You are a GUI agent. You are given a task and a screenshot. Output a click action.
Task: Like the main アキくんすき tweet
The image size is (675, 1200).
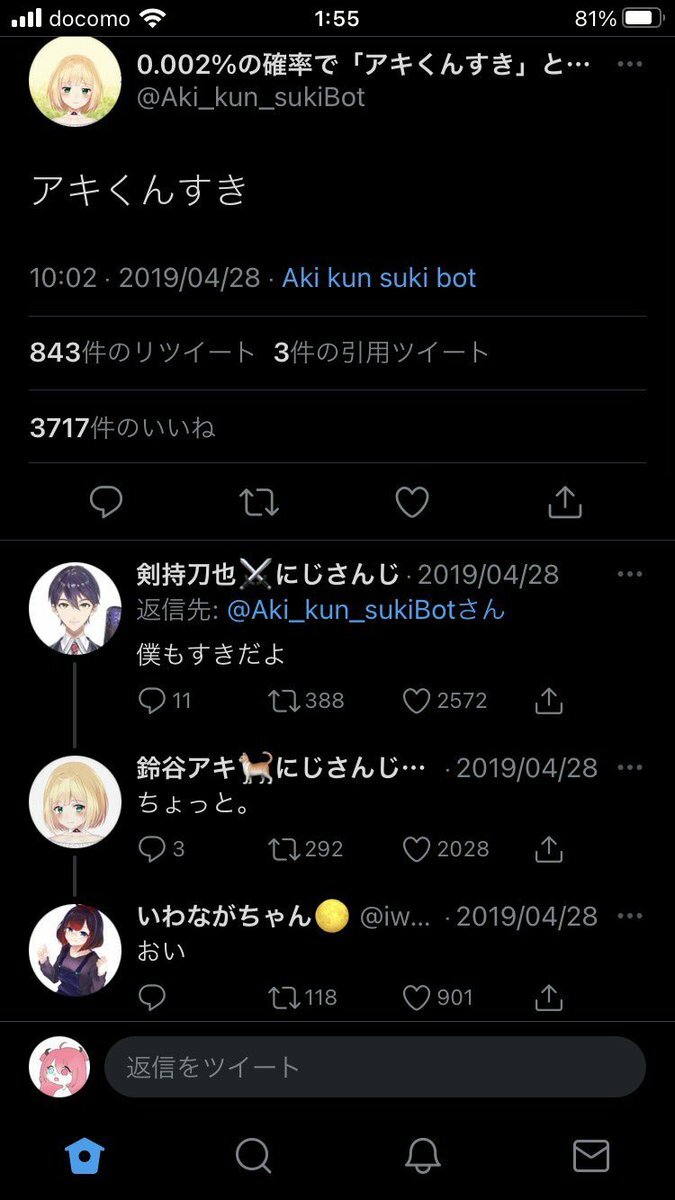(412, 502)
